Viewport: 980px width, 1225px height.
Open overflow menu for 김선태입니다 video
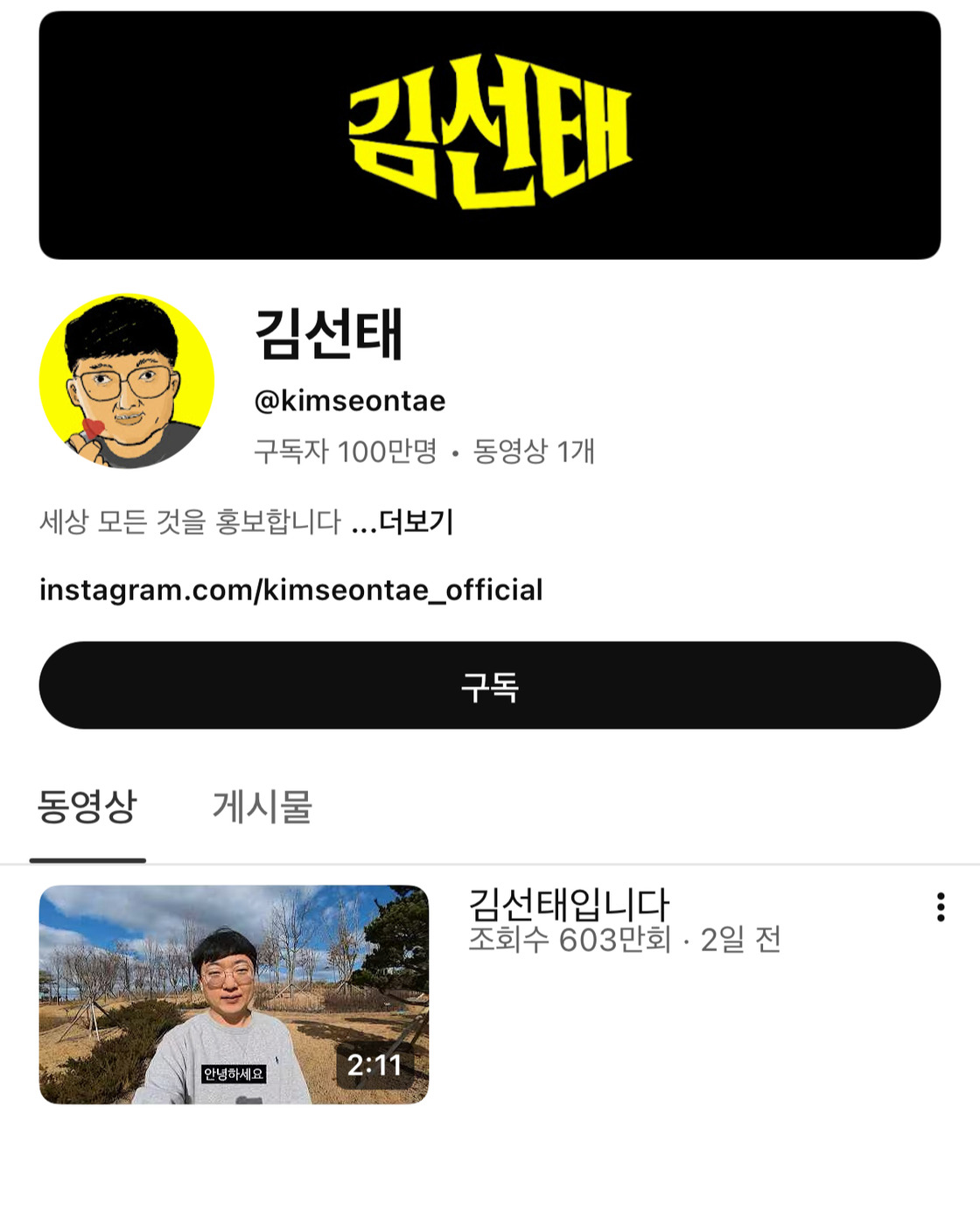pos(941,907)
